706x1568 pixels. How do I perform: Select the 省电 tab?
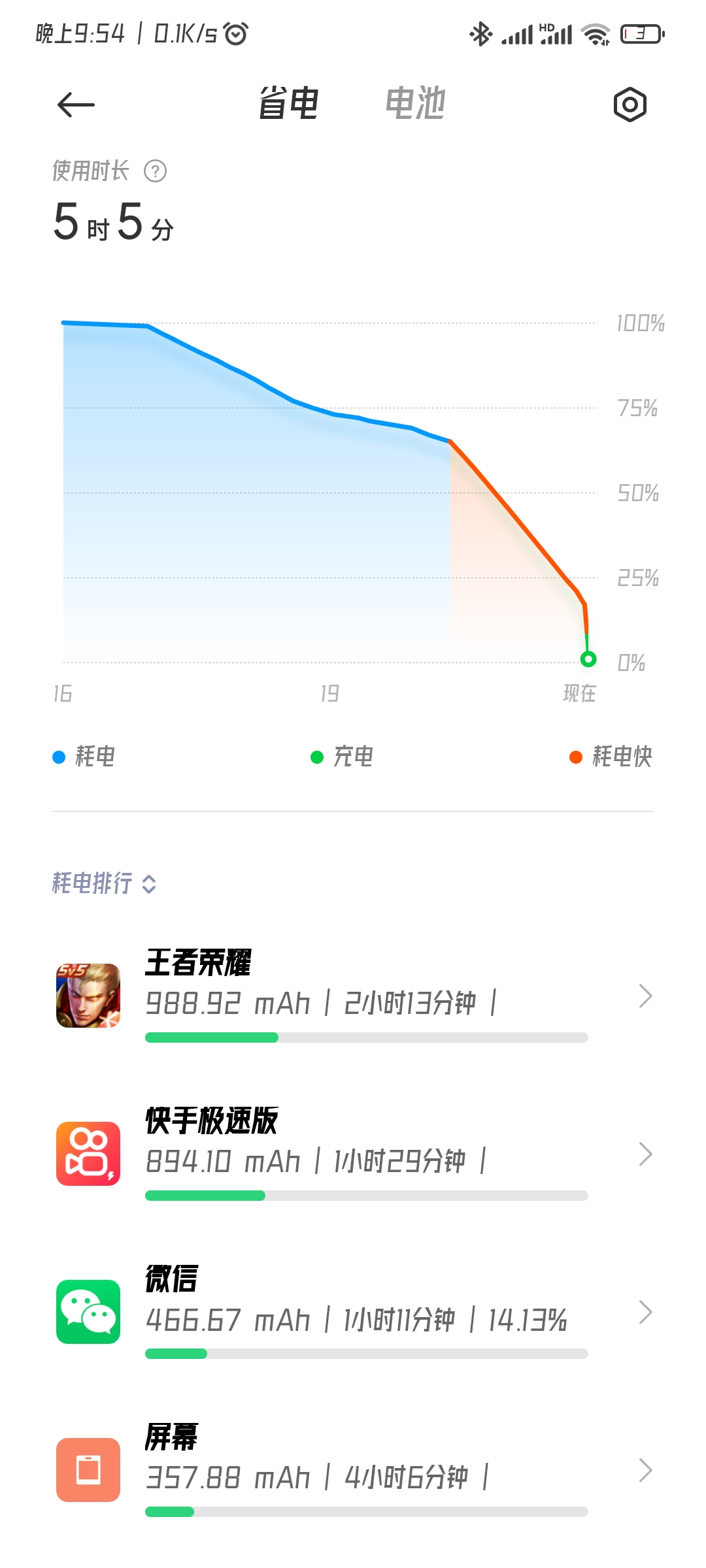pos(288,103)
